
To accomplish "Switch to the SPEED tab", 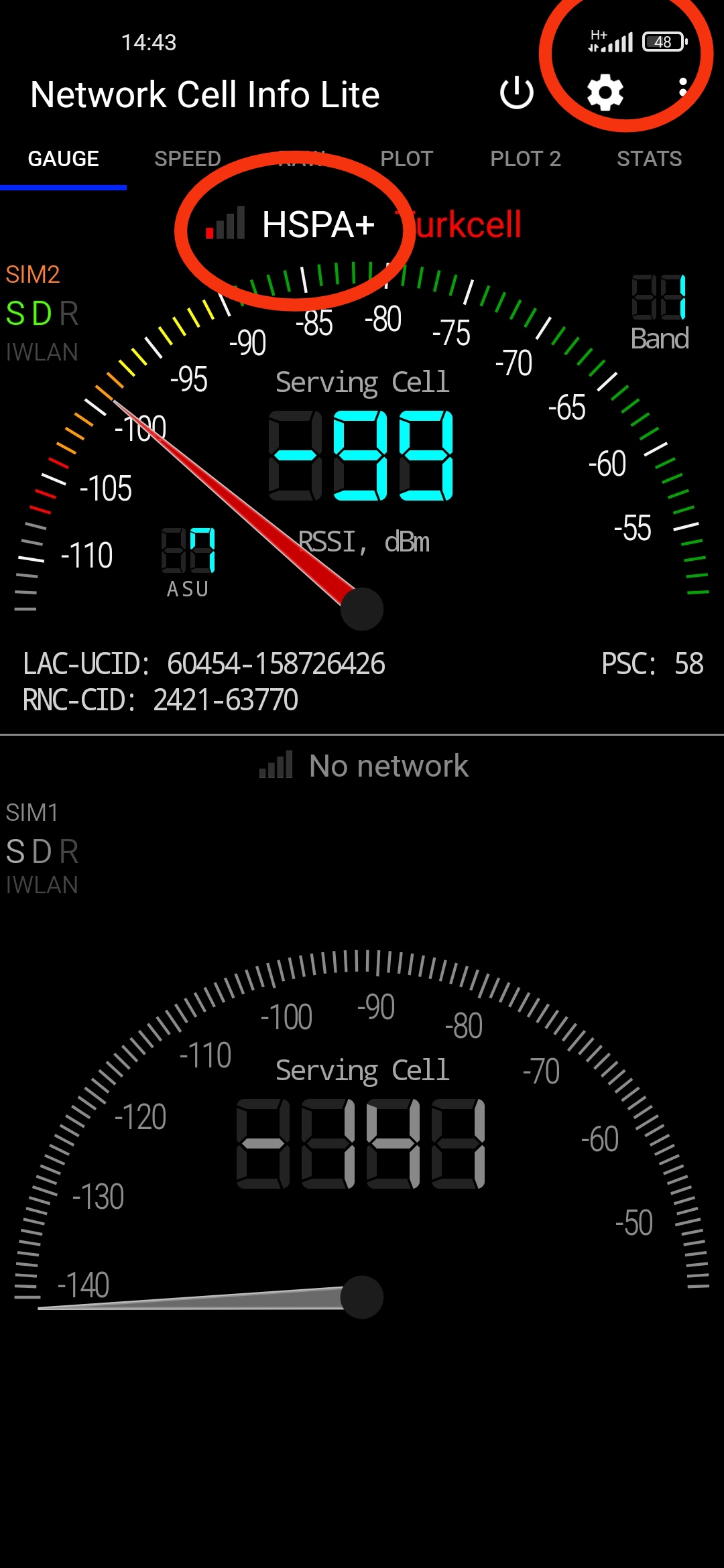I will [x=188, y=159].
